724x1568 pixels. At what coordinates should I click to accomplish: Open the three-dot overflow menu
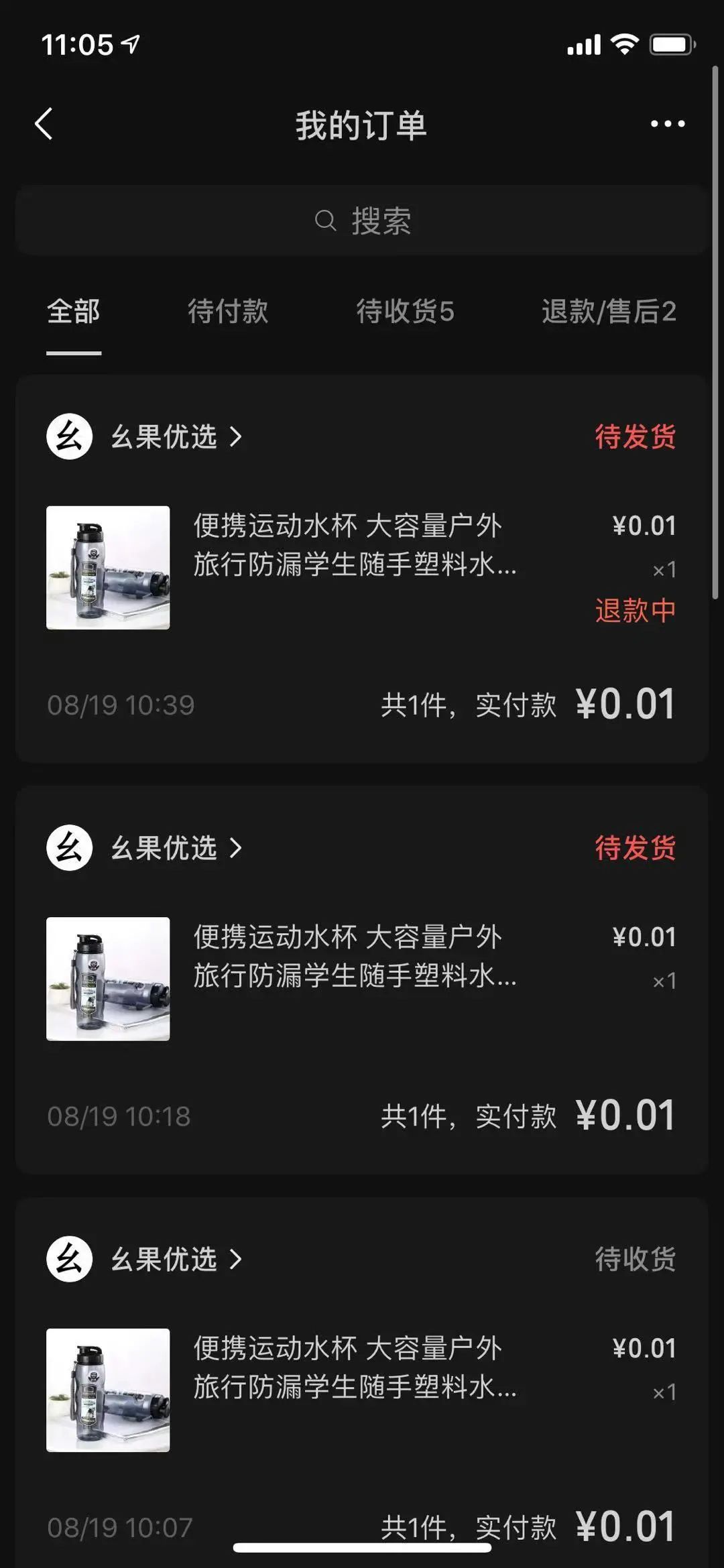tap(667, 124)
